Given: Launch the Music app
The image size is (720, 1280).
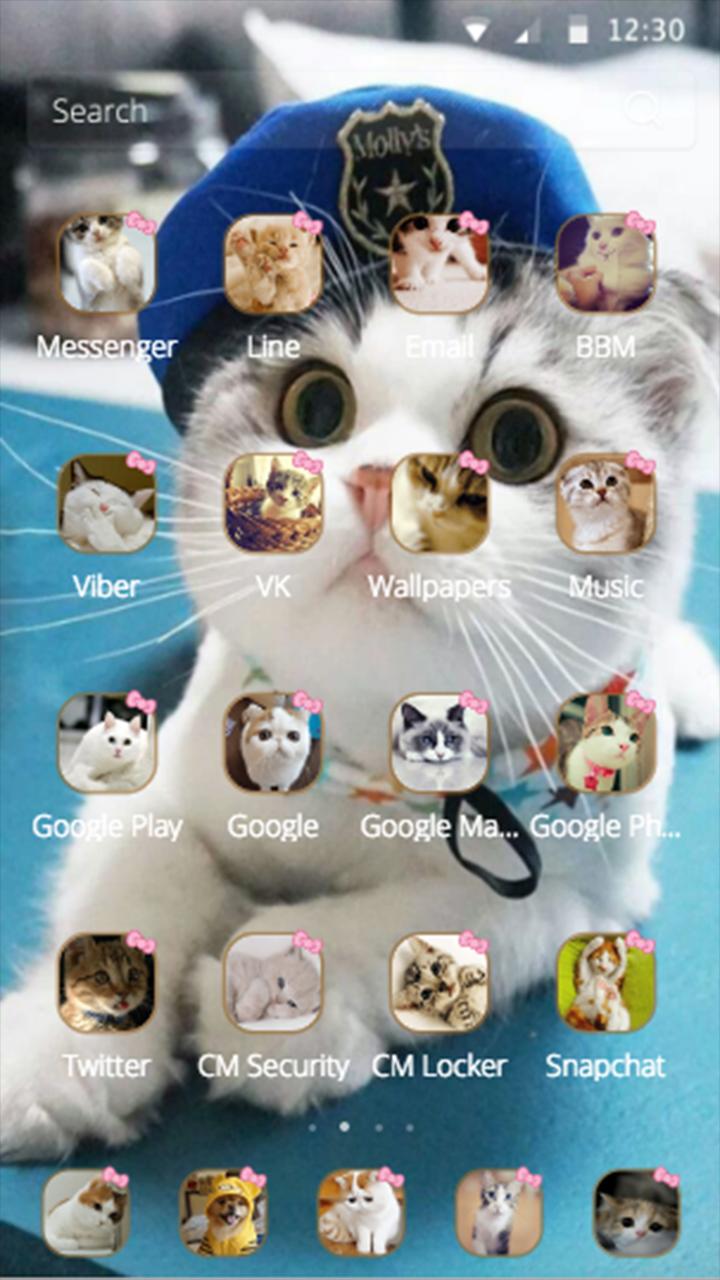Looking at the screenshot, I should (x=605, y=504).
